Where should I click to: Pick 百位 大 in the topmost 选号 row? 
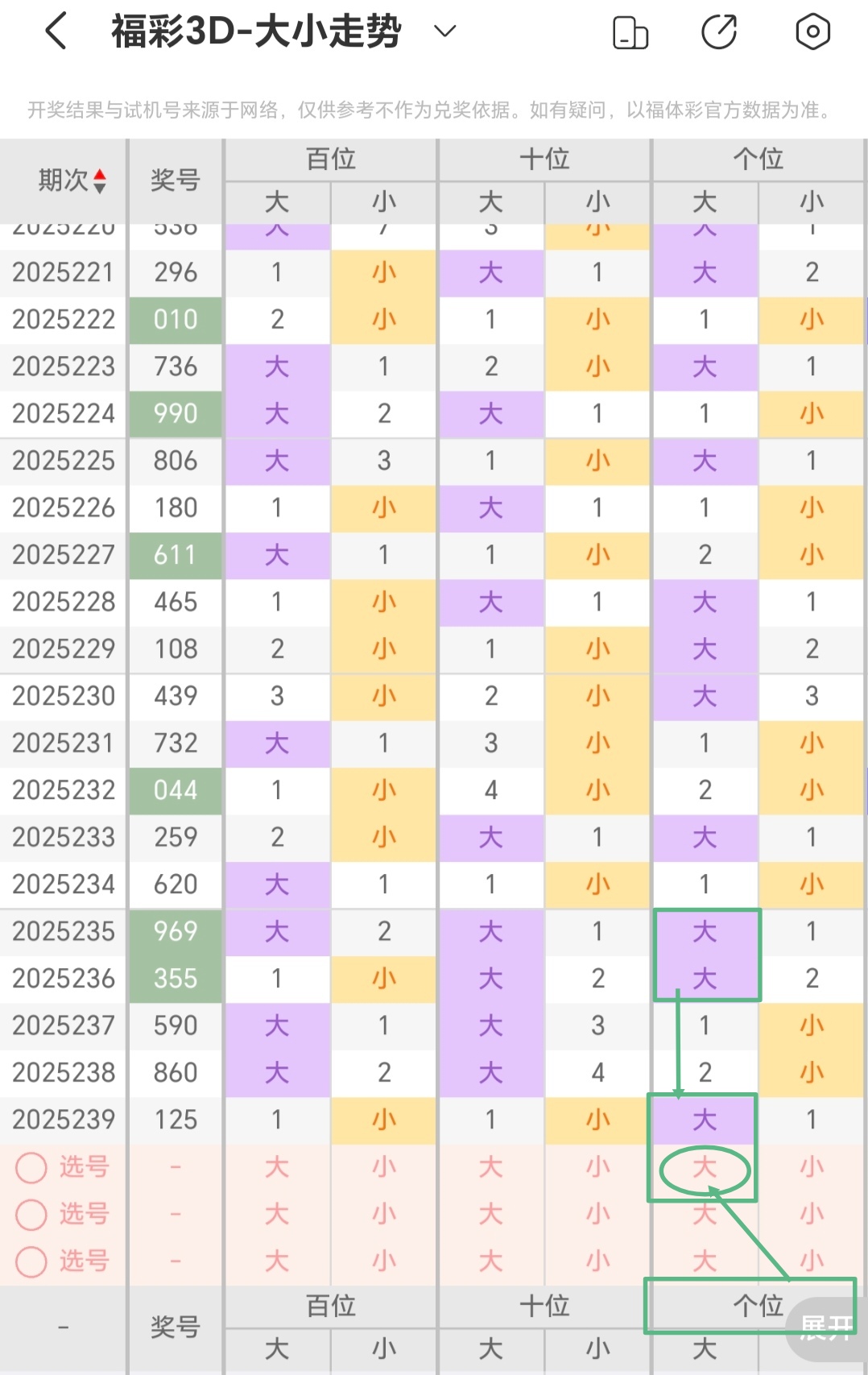click(277, 1167)
